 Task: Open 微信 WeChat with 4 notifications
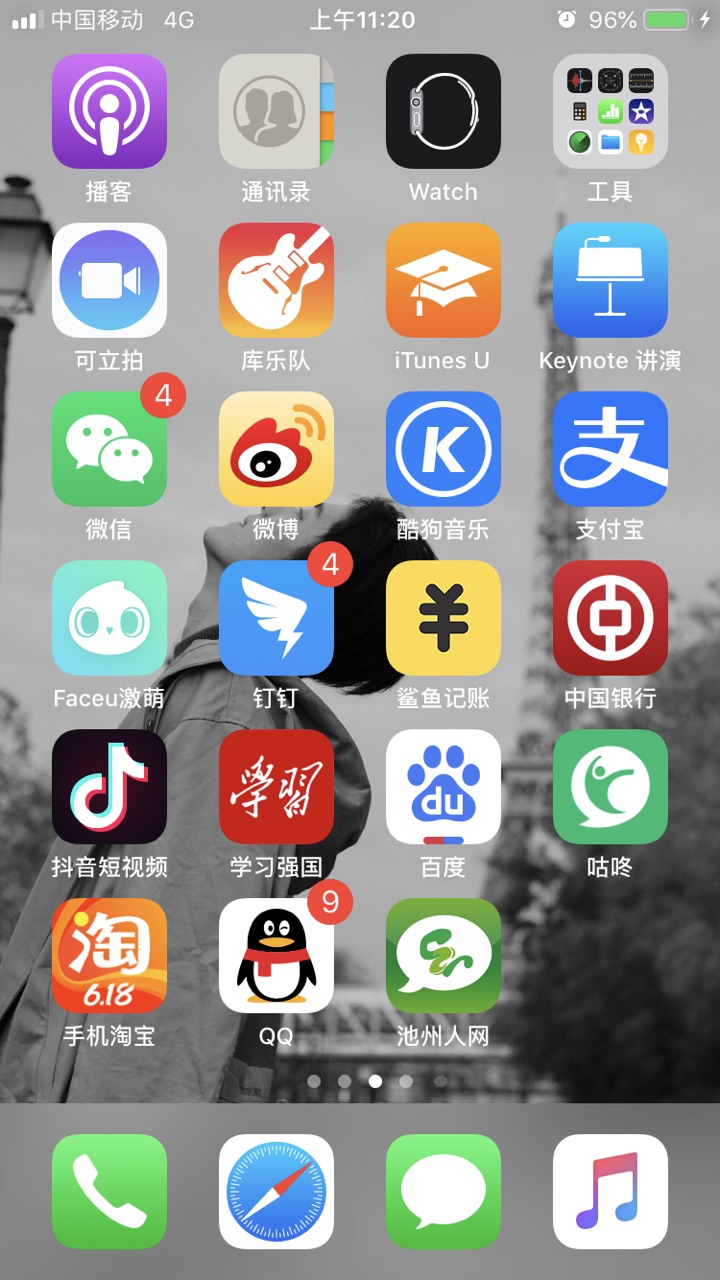coord(109,449)
